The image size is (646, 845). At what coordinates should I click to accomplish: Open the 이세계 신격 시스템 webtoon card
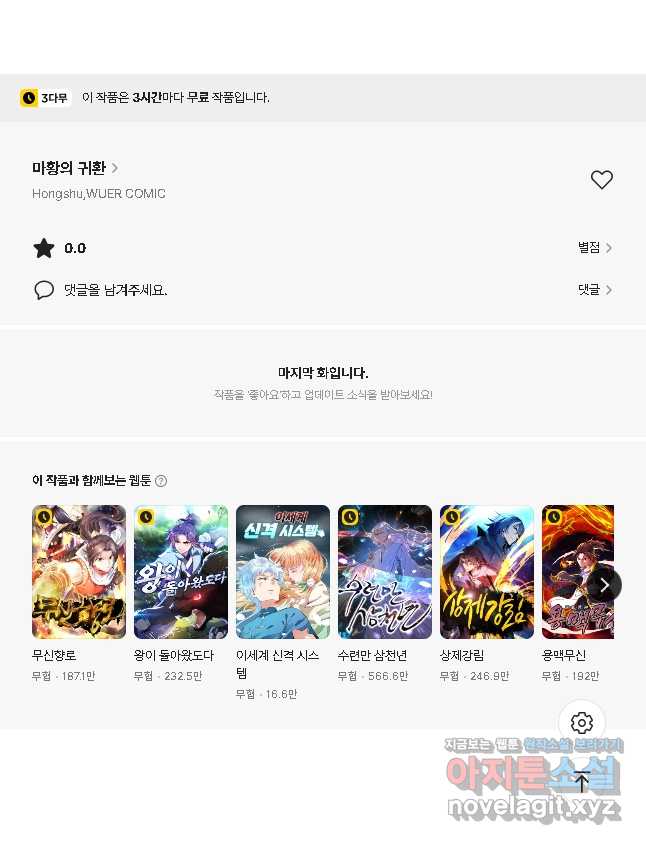point(283,572)
